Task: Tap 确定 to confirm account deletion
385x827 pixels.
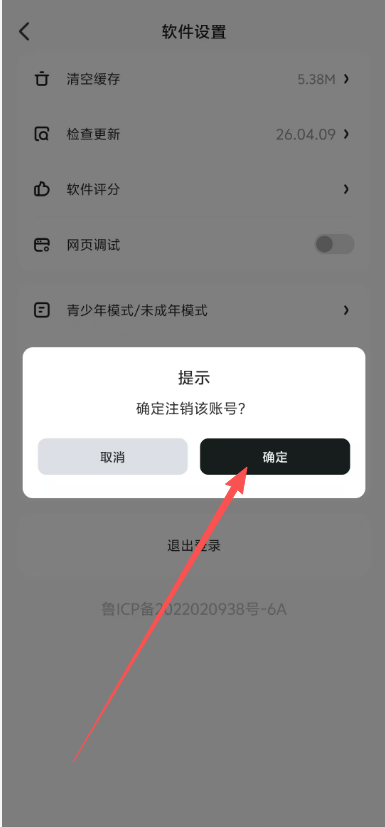Action: coord(275,457)
